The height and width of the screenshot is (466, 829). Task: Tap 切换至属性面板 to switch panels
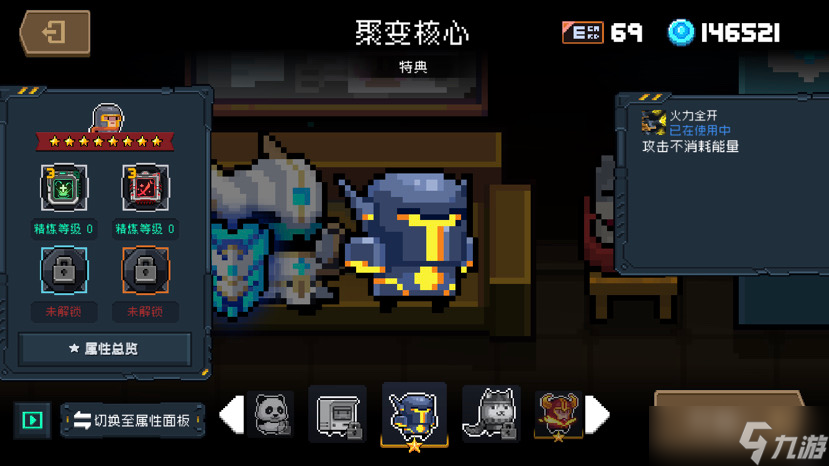tap(133, 421)
